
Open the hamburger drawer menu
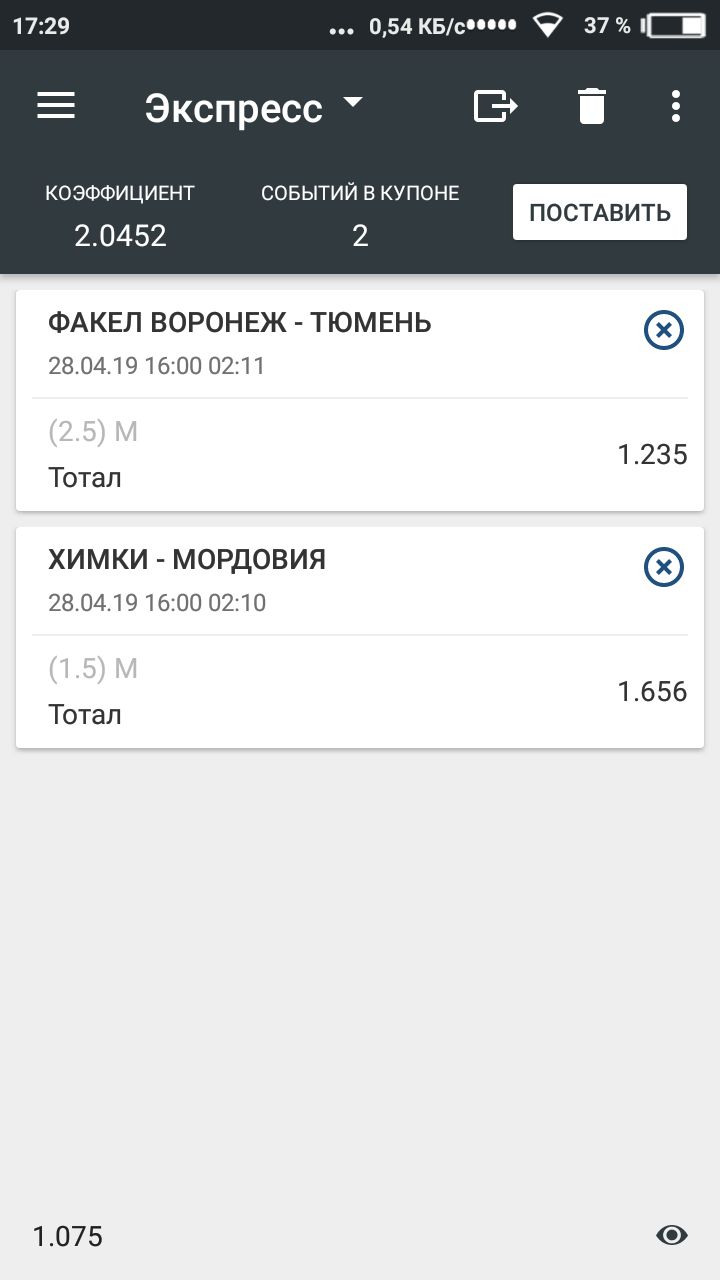pos(56,106)
